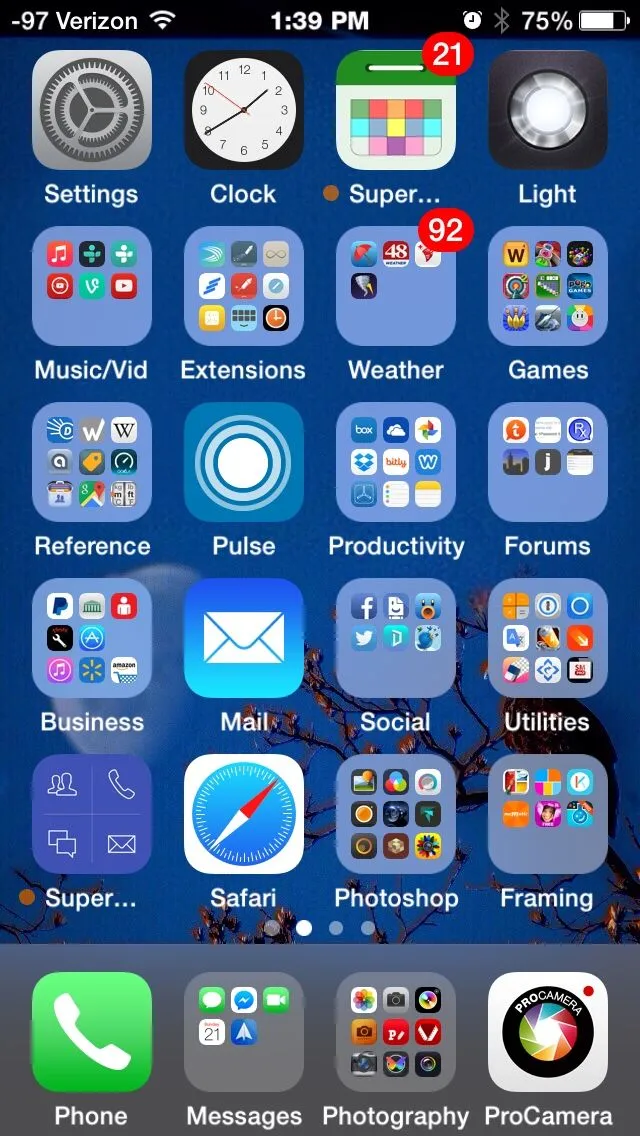This screenshot has height=1136, width=640.
Task: Open the Utilities folder
Action: coord(547,638)
